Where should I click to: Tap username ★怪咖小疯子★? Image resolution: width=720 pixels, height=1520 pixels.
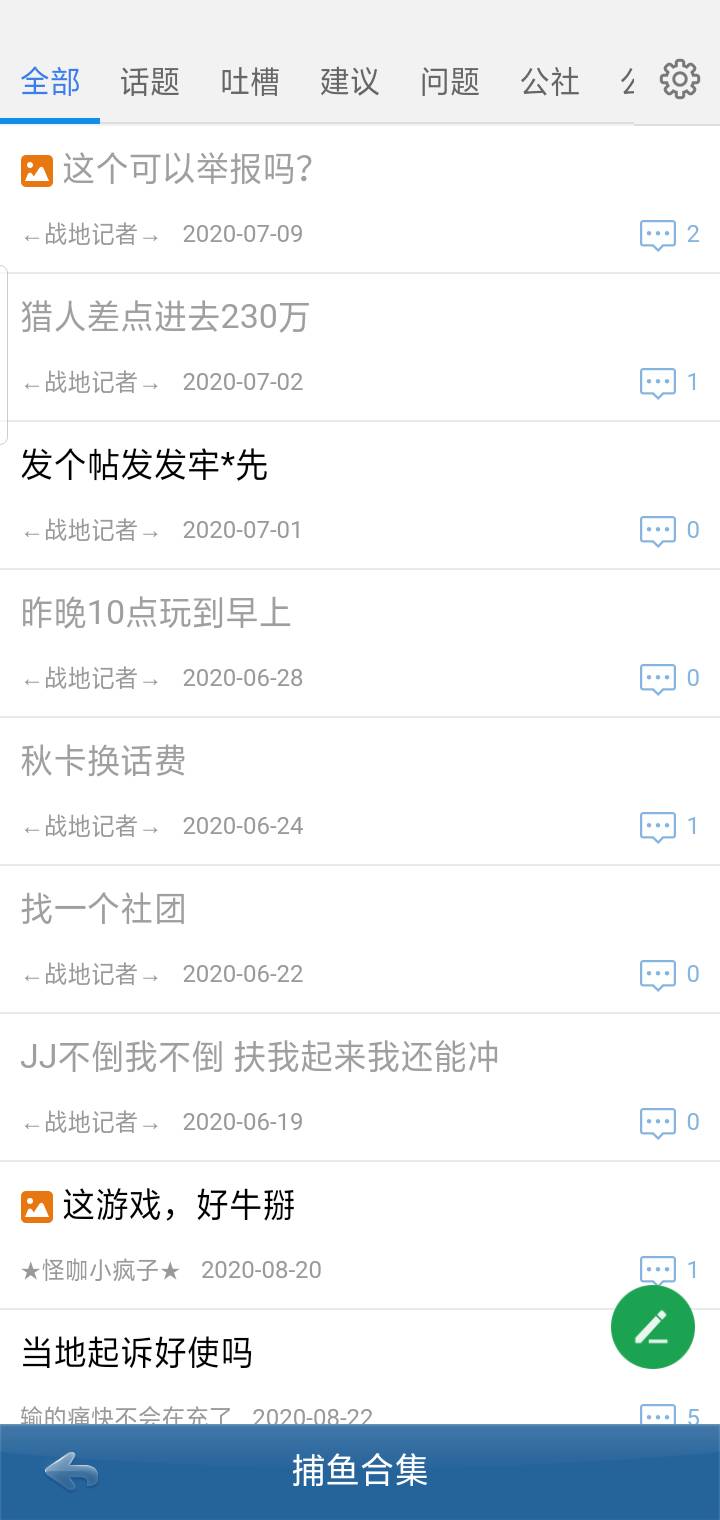pos(95,1270)
